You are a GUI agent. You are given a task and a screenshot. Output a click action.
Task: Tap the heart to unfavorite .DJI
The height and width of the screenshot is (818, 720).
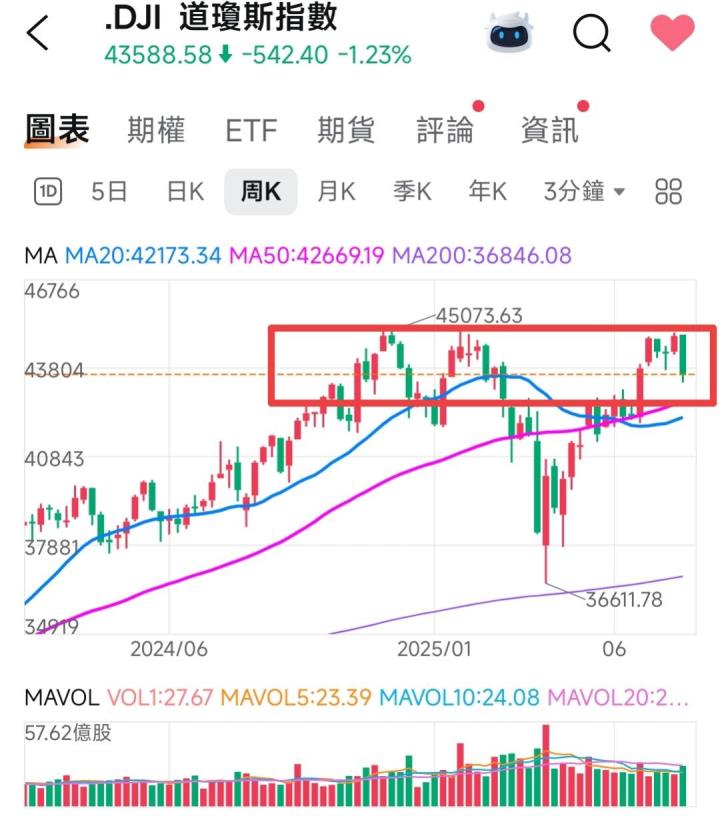tap(671, 32)
